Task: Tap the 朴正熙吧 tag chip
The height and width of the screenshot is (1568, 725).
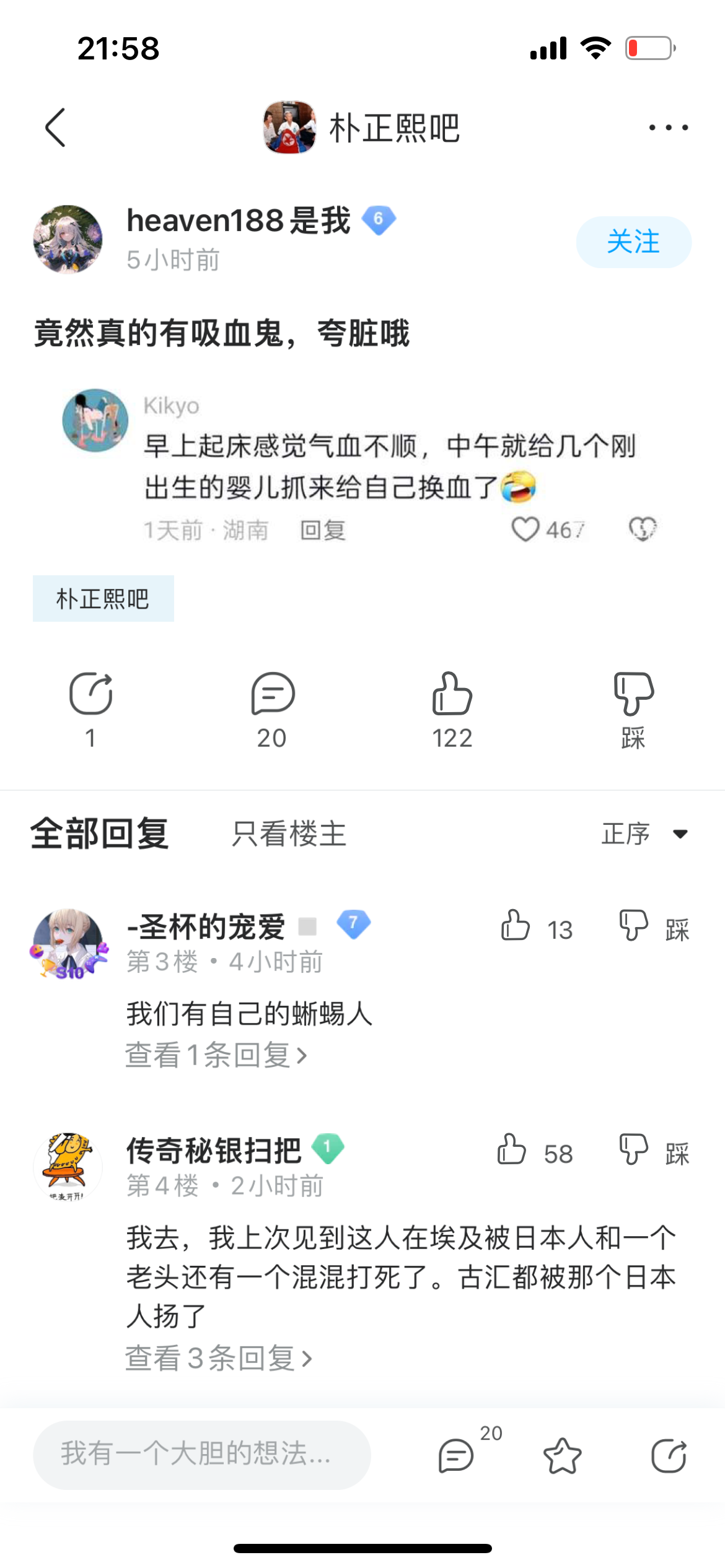Action: click(x=103, y=599)
